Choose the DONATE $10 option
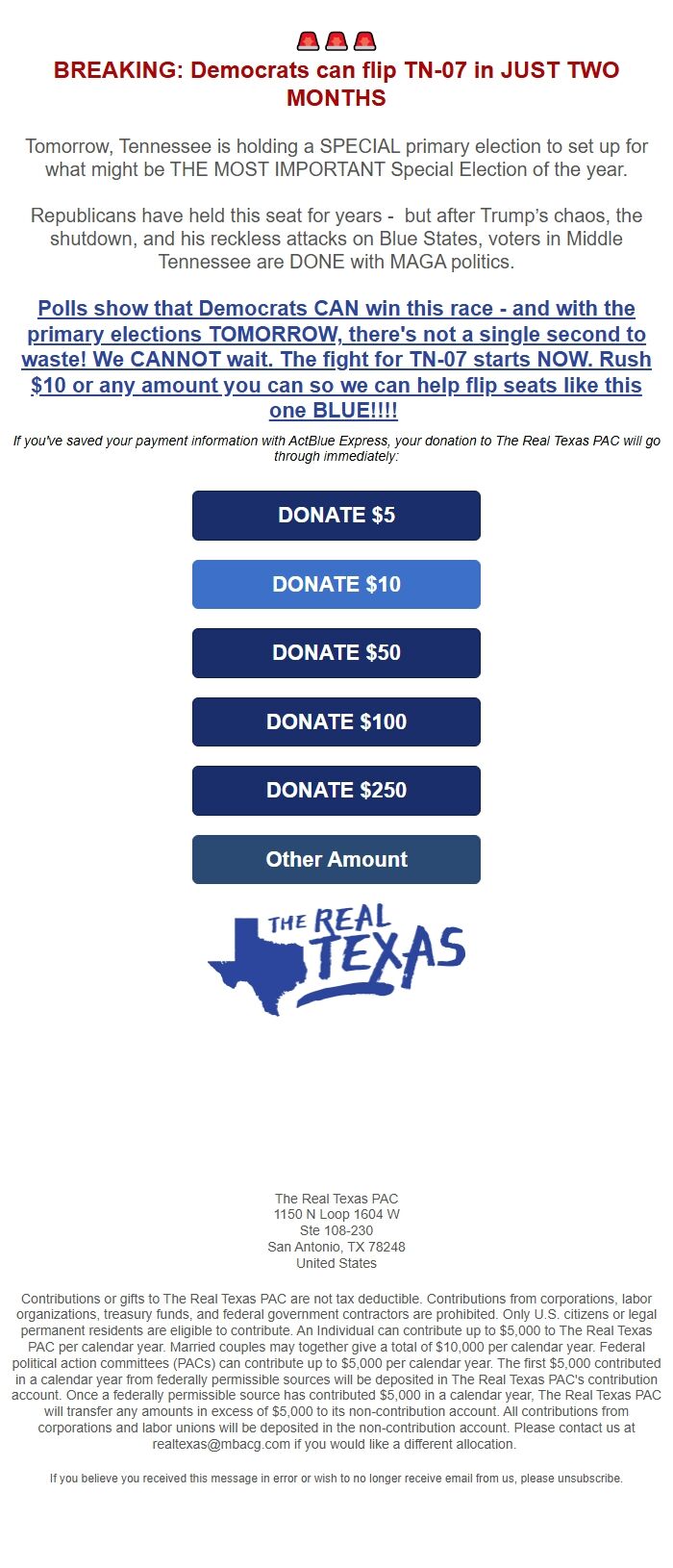 click(x=336, y=585)
